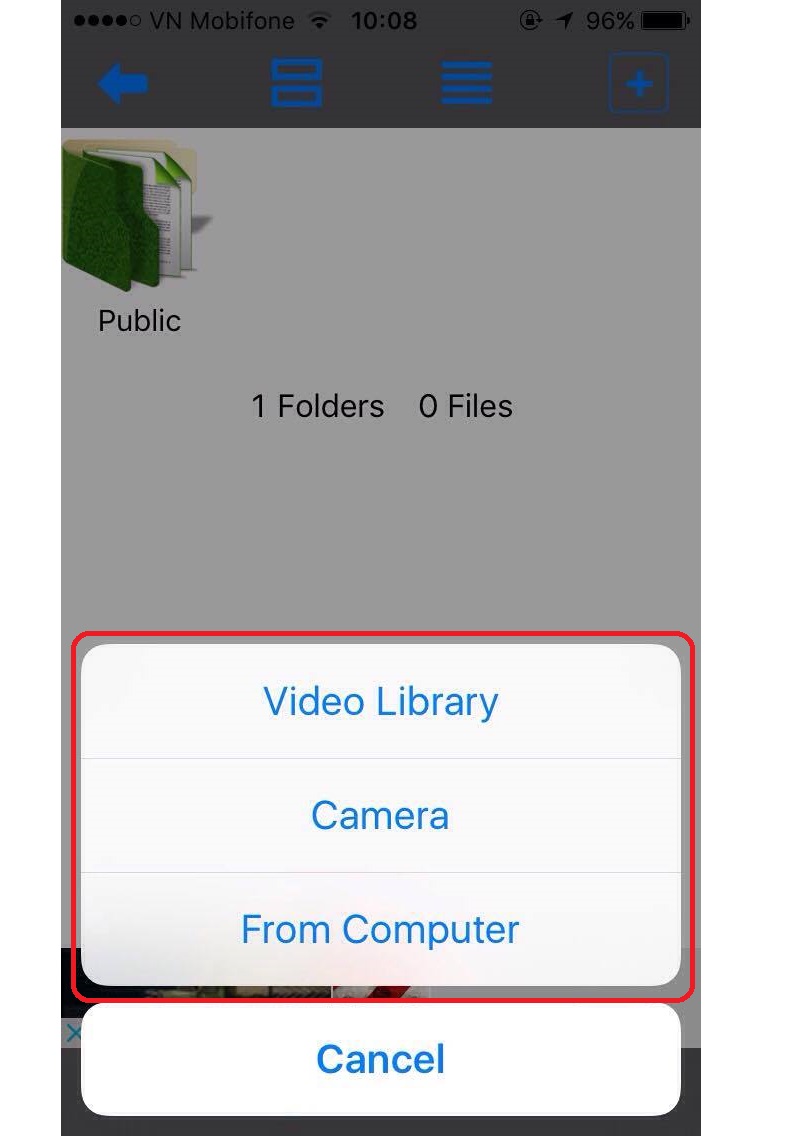Select the Camera option
Viewport: 800px width, 1136px height.
(380, 816)
